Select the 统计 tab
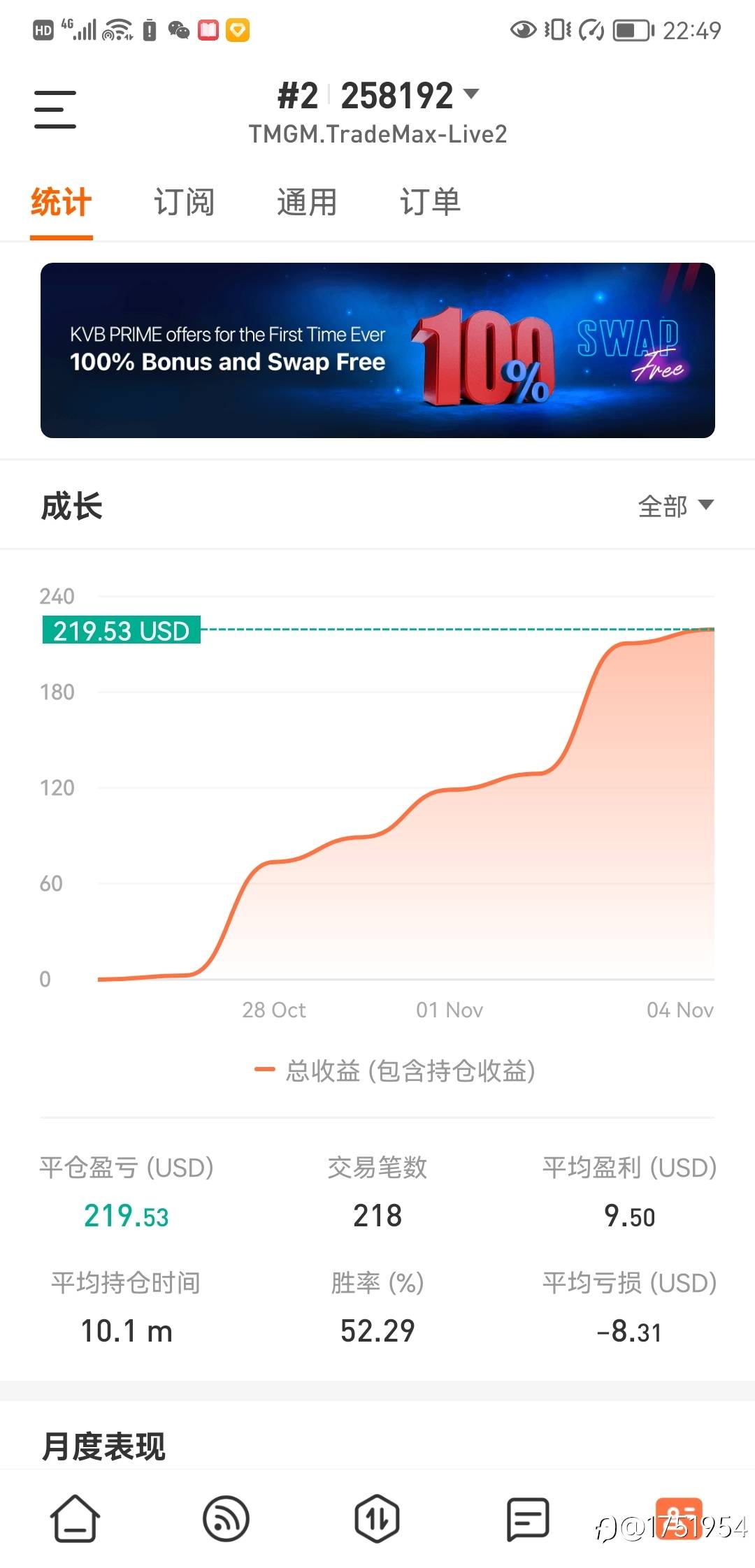The height and width of the screenshot is (1568, 755). click(x=62, y=203)
